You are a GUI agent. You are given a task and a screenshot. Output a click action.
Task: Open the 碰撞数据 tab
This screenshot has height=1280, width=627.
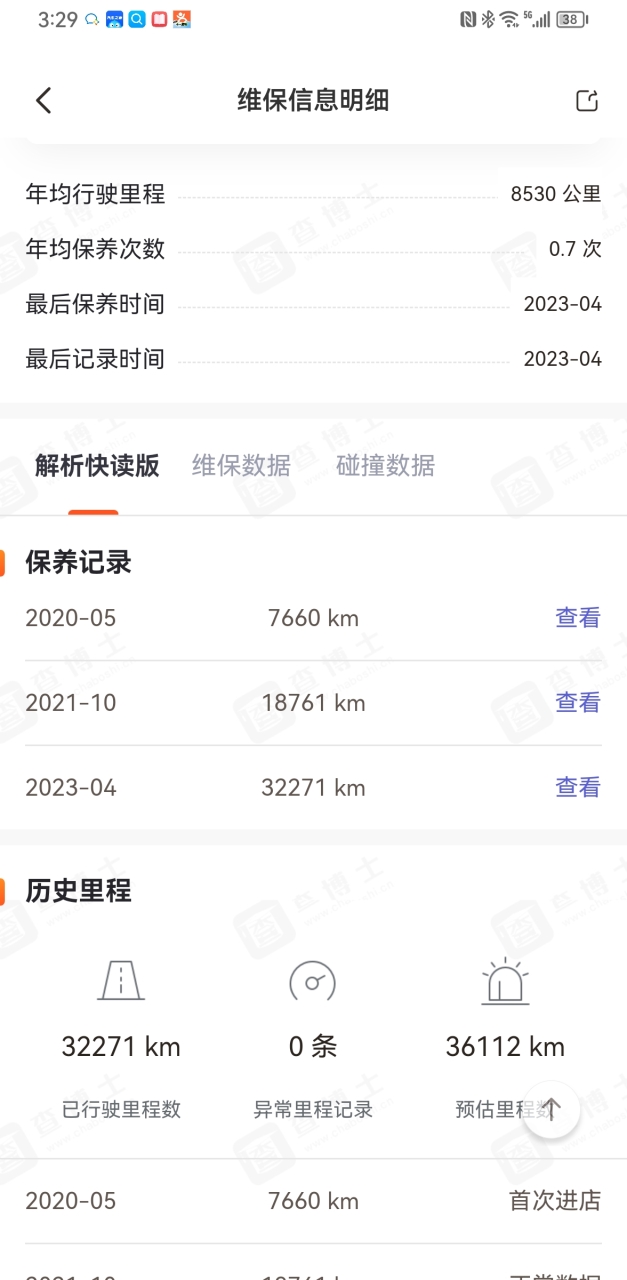385,465
